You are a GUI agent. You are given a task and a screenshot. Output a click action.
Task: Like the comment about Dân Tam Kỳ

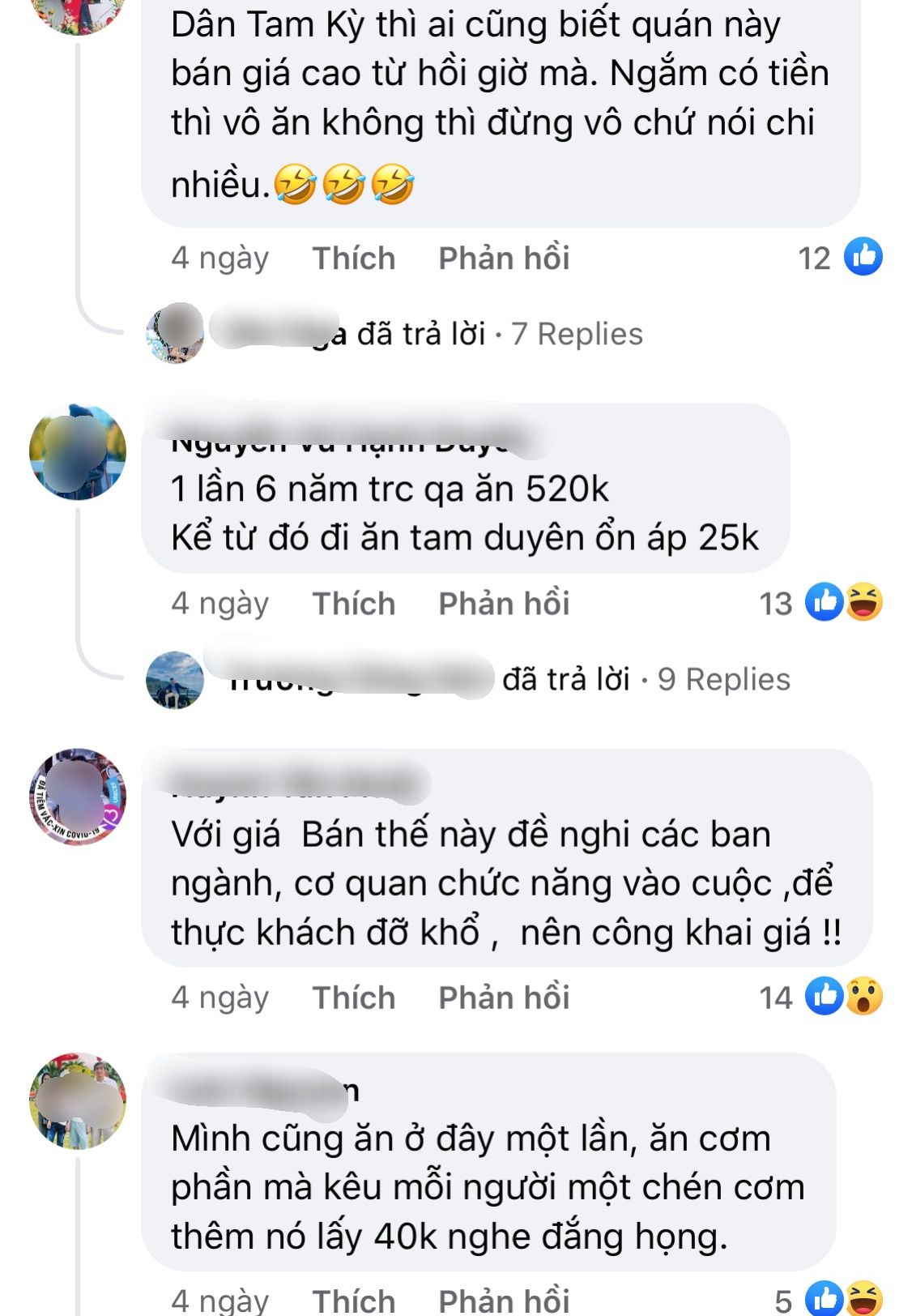(354, 258)
